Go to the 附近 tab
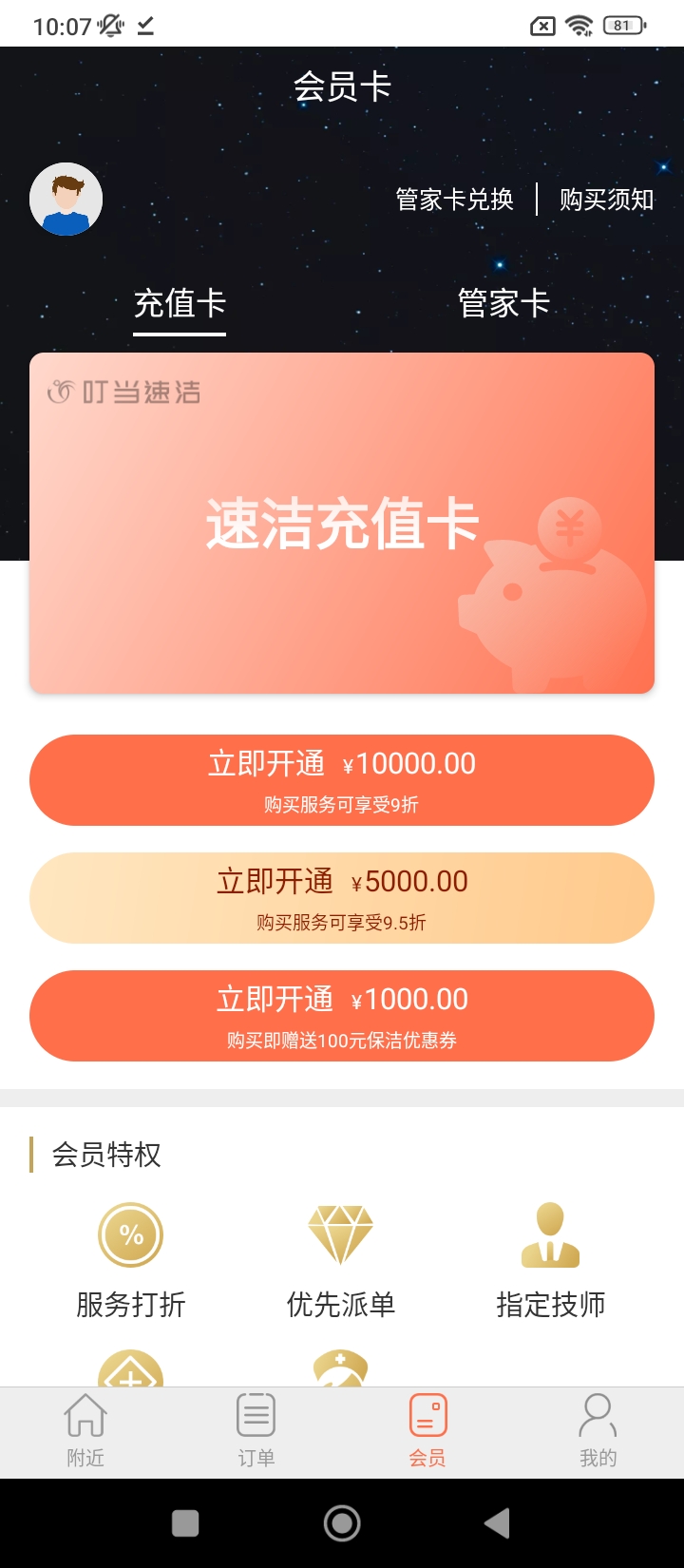The height and width of the screenshot is (1568, 684). click(85, 1431)
